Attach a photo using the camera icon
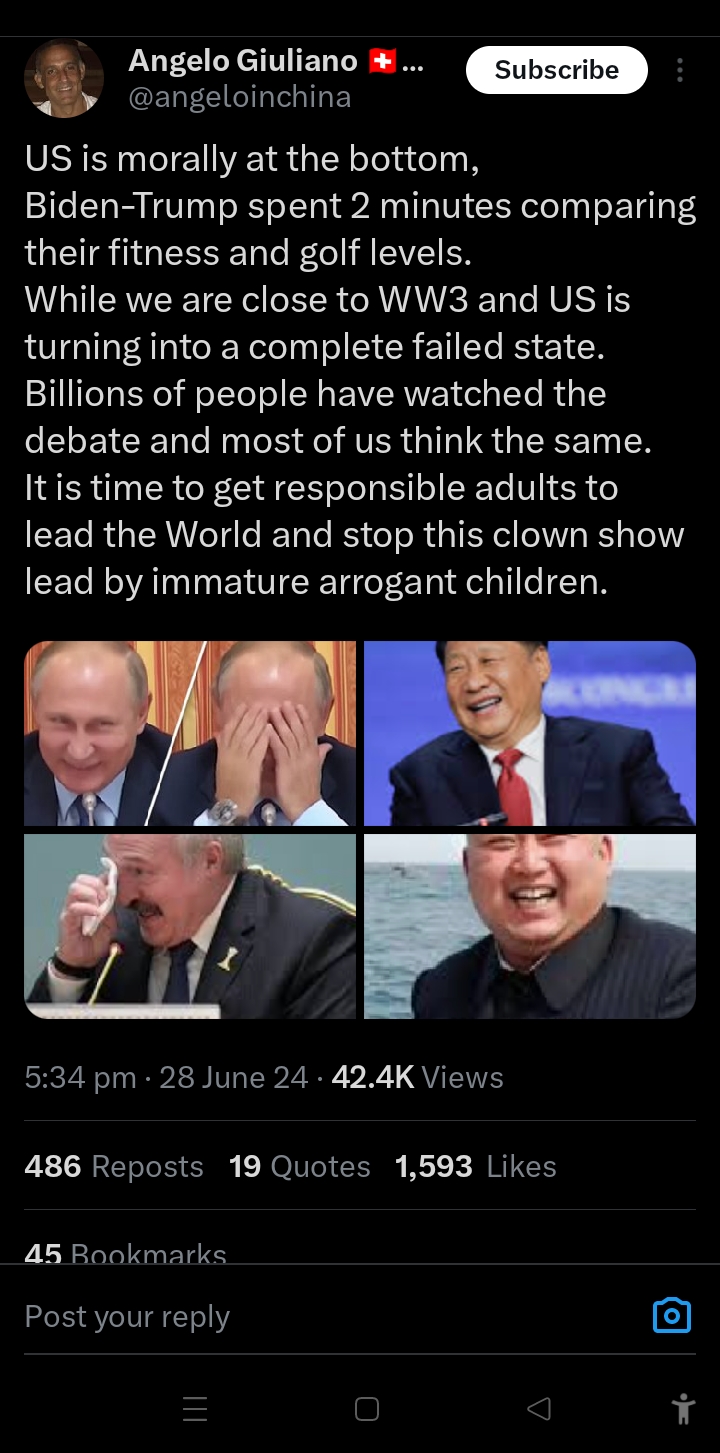The height and width of the screenshot is (1453, 720). pyautogui.click(x=672, y=1315)
